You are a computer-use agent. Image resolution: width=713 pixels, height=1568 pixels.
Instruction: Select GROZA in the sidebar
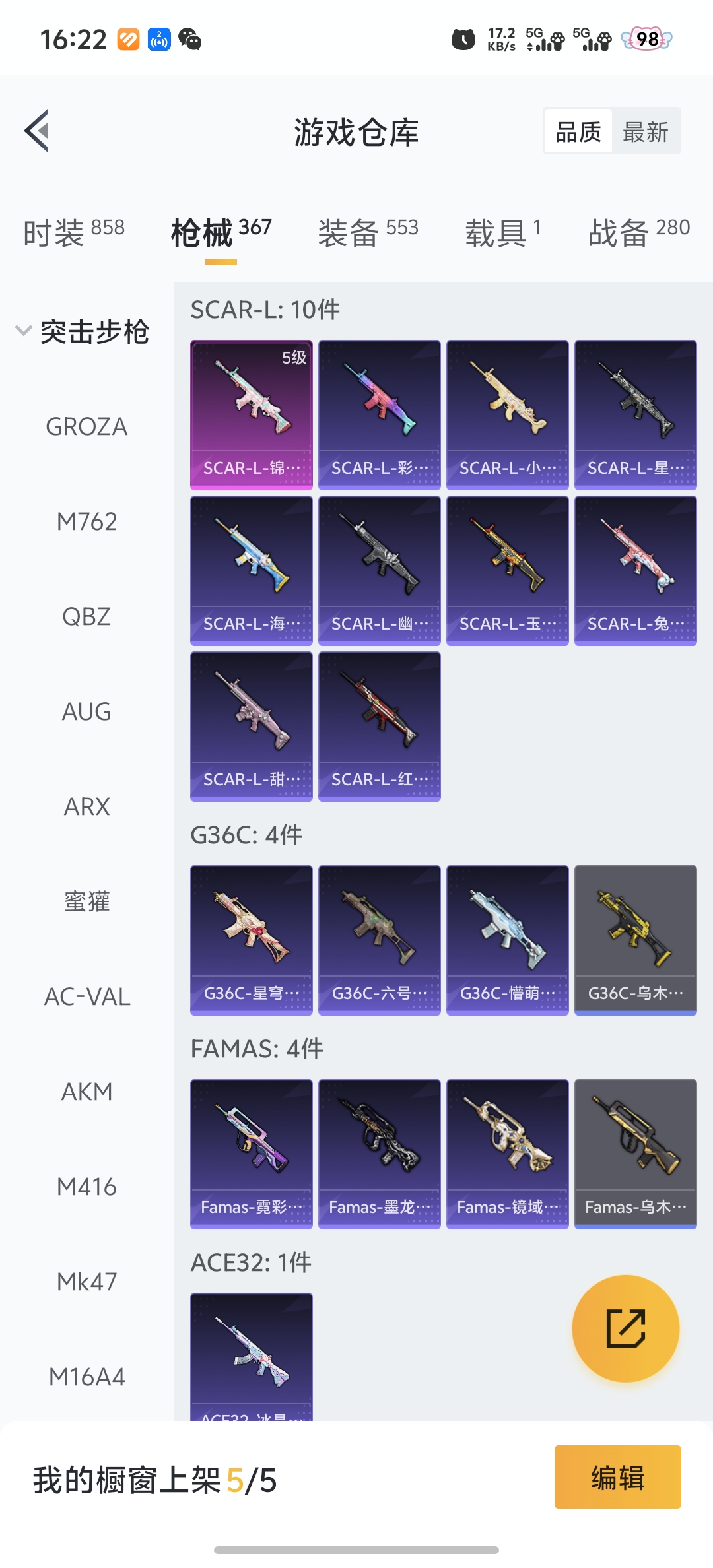(x=86, y=427)
